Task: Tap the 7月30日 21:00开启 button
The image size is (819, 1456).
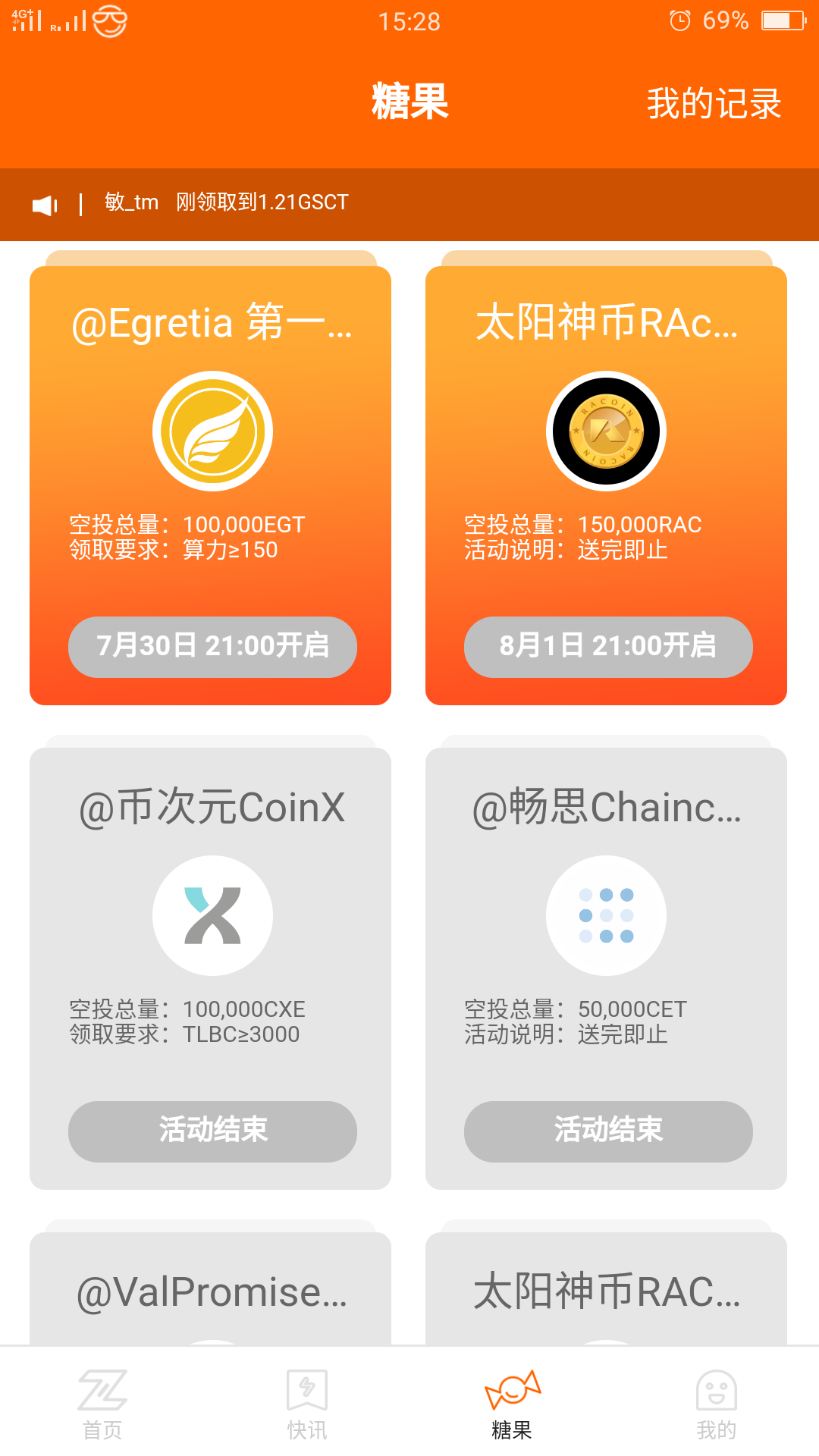Action: point(212,647)
